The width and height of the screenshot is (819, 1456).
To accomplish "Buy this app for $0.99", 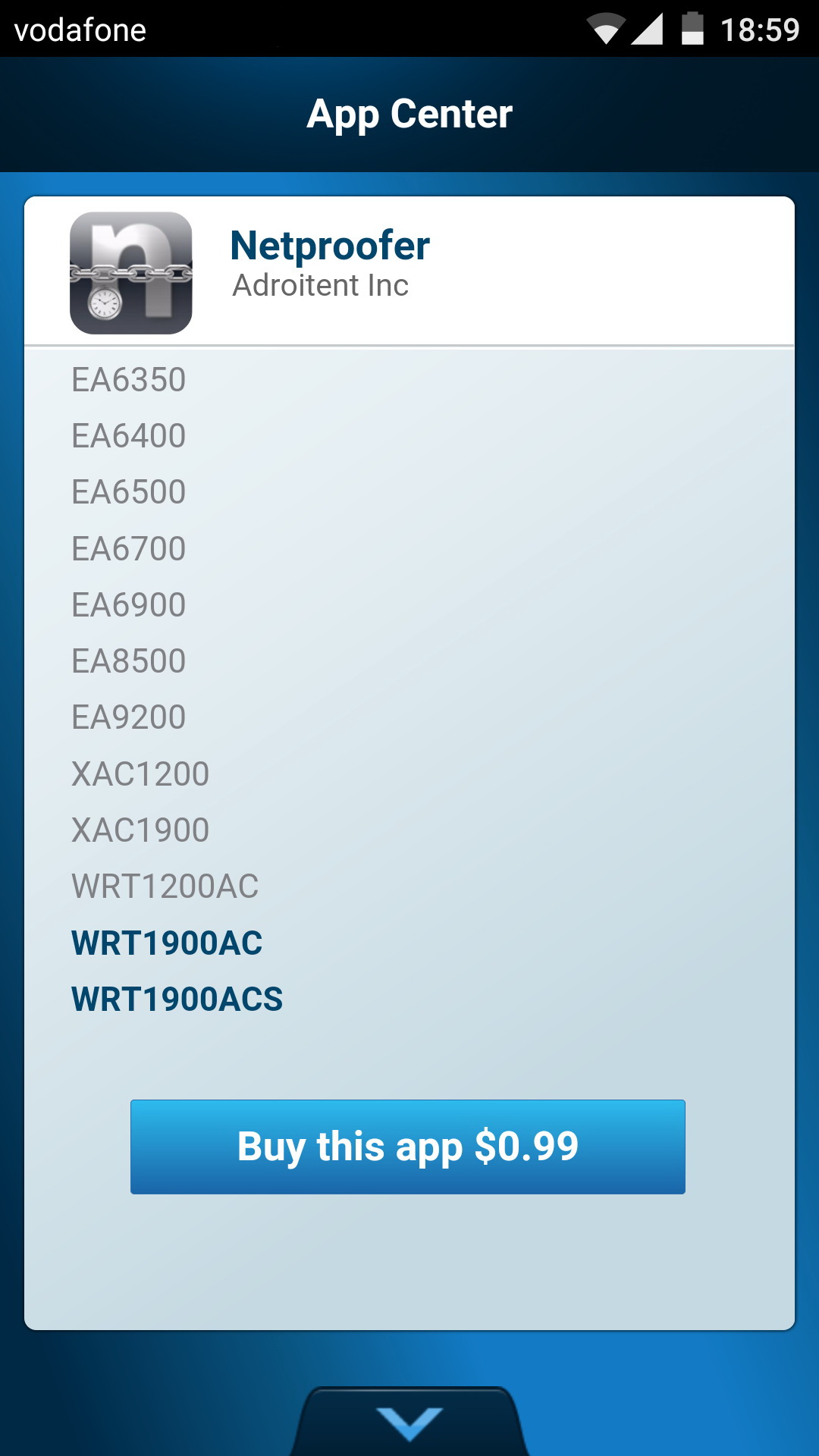I will pos(408,1147).
